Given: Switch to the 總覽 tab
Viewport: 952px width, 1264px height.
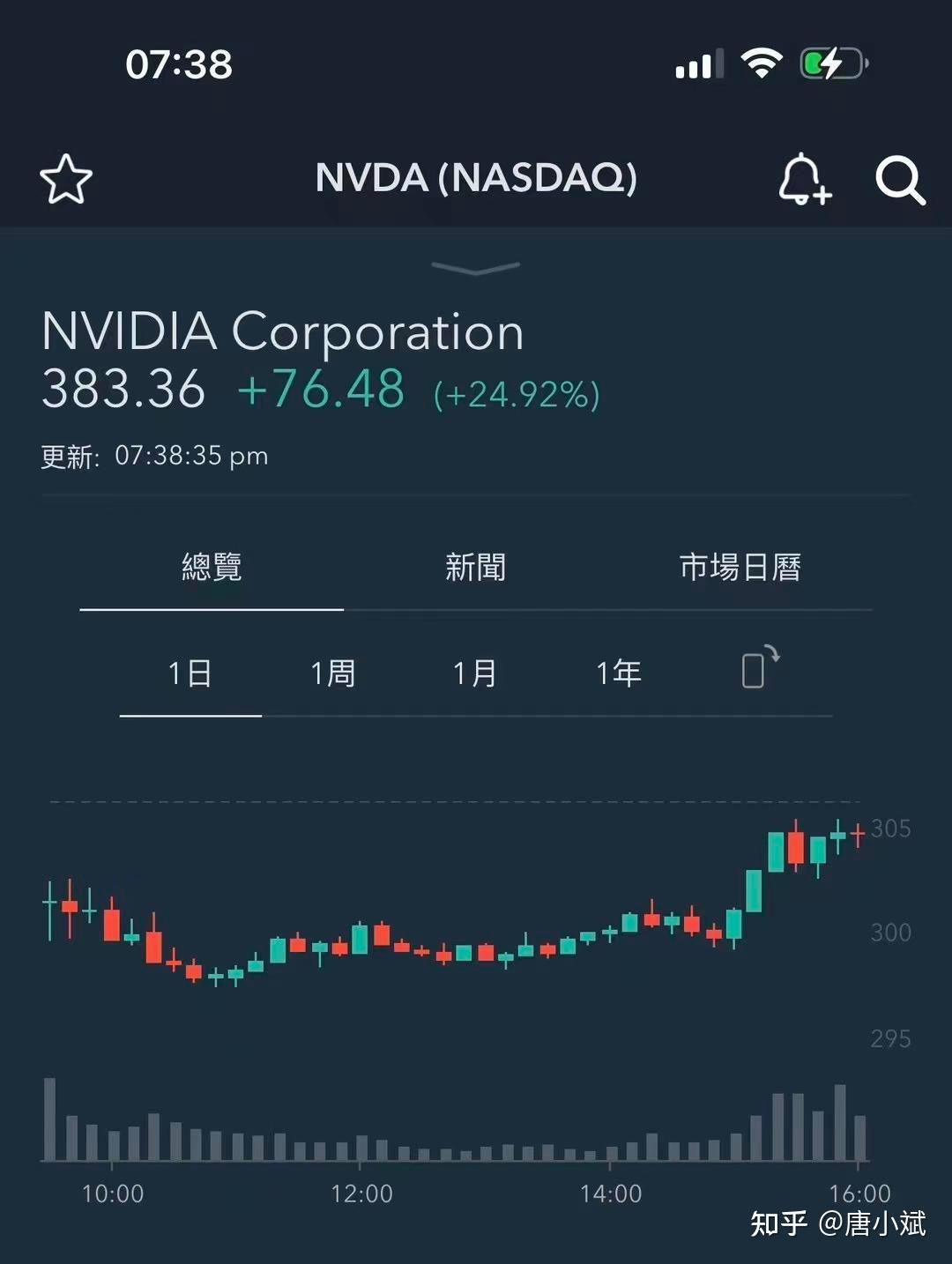Looking at the screenshot, I should point(212,568).
